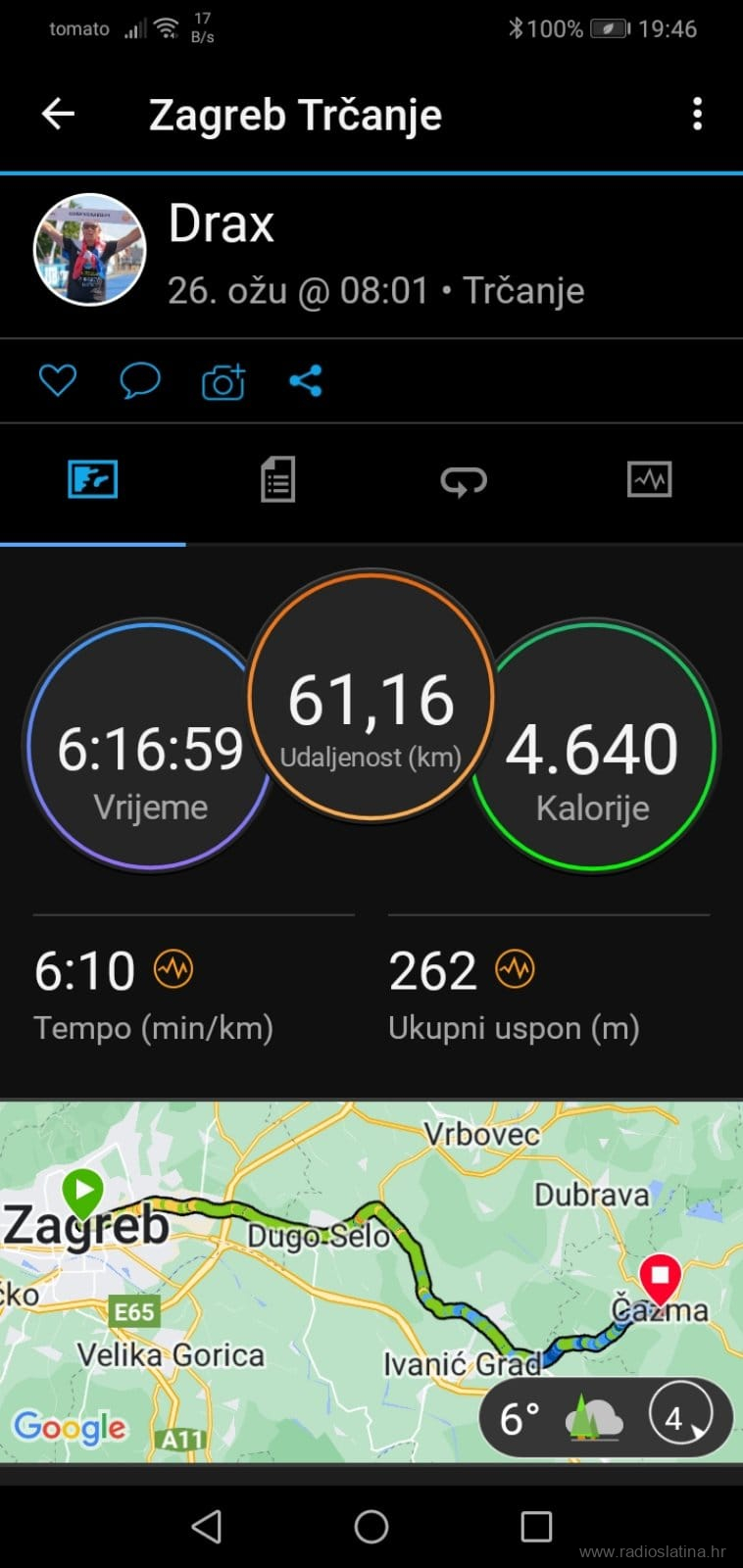Switch to the charts tab
Screen dimensions: 743x1568
pos(649,479)
